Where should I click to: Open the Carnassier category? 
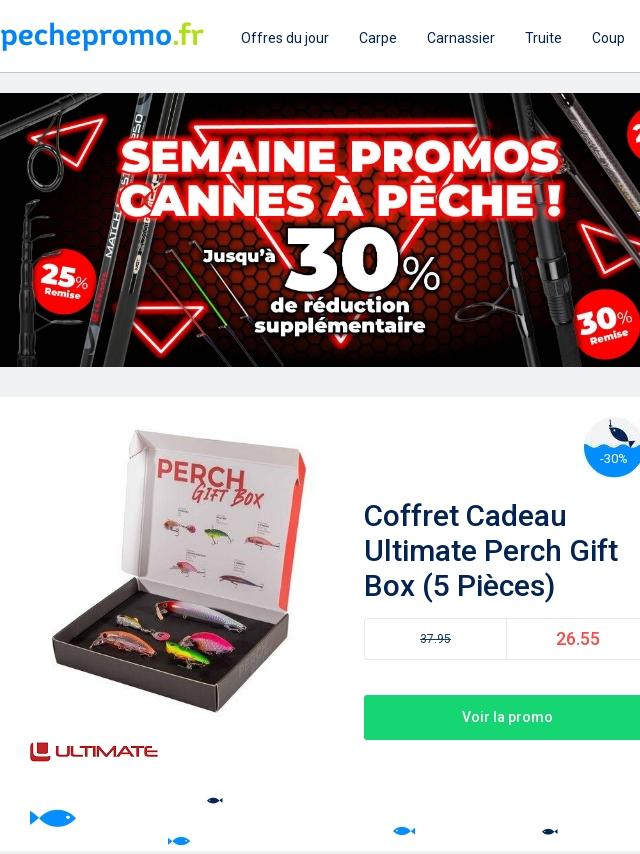(x=460, y=38)
